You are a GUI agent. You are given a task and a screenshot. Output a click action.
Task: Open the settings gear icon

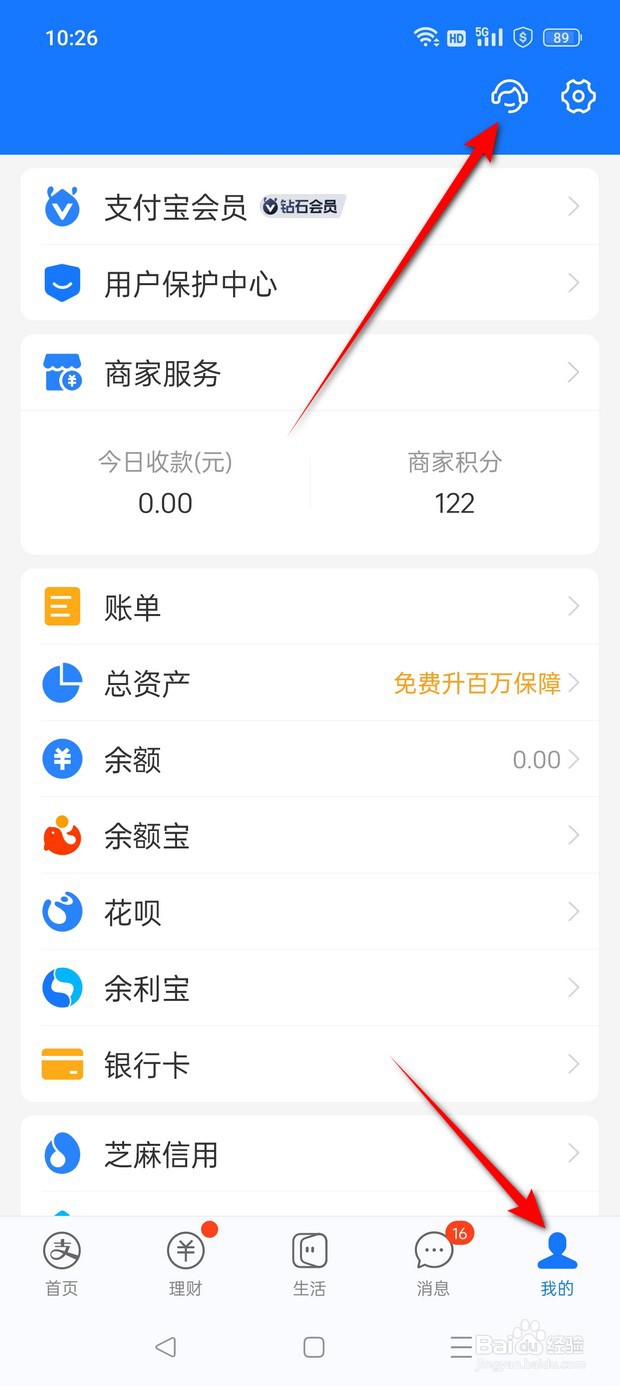click(578, 97)
